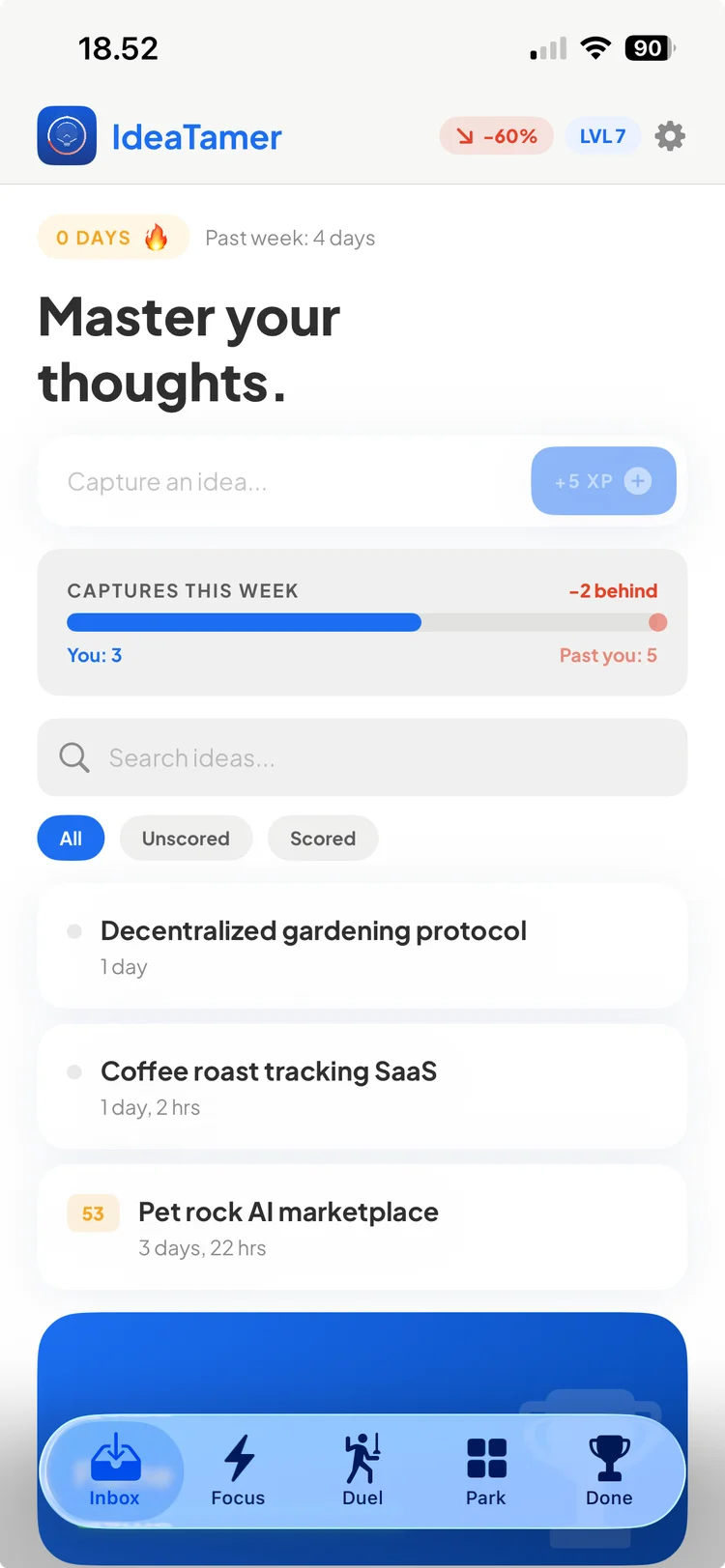Open Decentralized gardening protocol idea
The width and height of the screenshot is (725, 1568).
point(362,946)
